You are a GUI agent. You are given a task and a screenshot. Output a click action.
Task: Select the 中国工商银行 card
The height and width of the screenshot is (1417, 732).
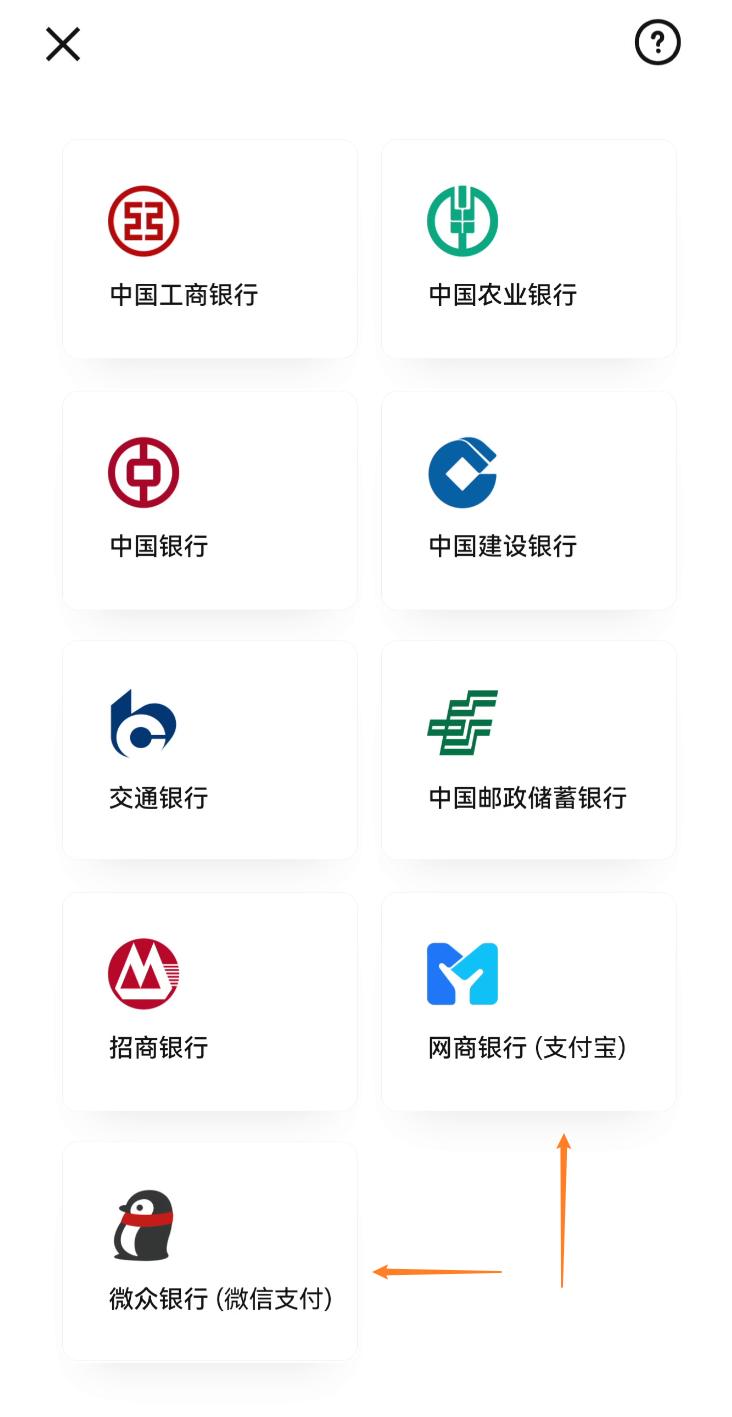[x=209, y=249]
